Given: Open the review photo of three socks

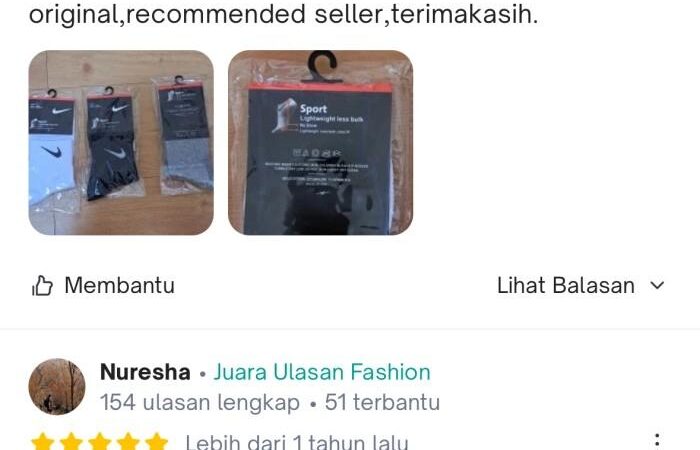Looking at the screenshot, I should click(x=120, y=143).
